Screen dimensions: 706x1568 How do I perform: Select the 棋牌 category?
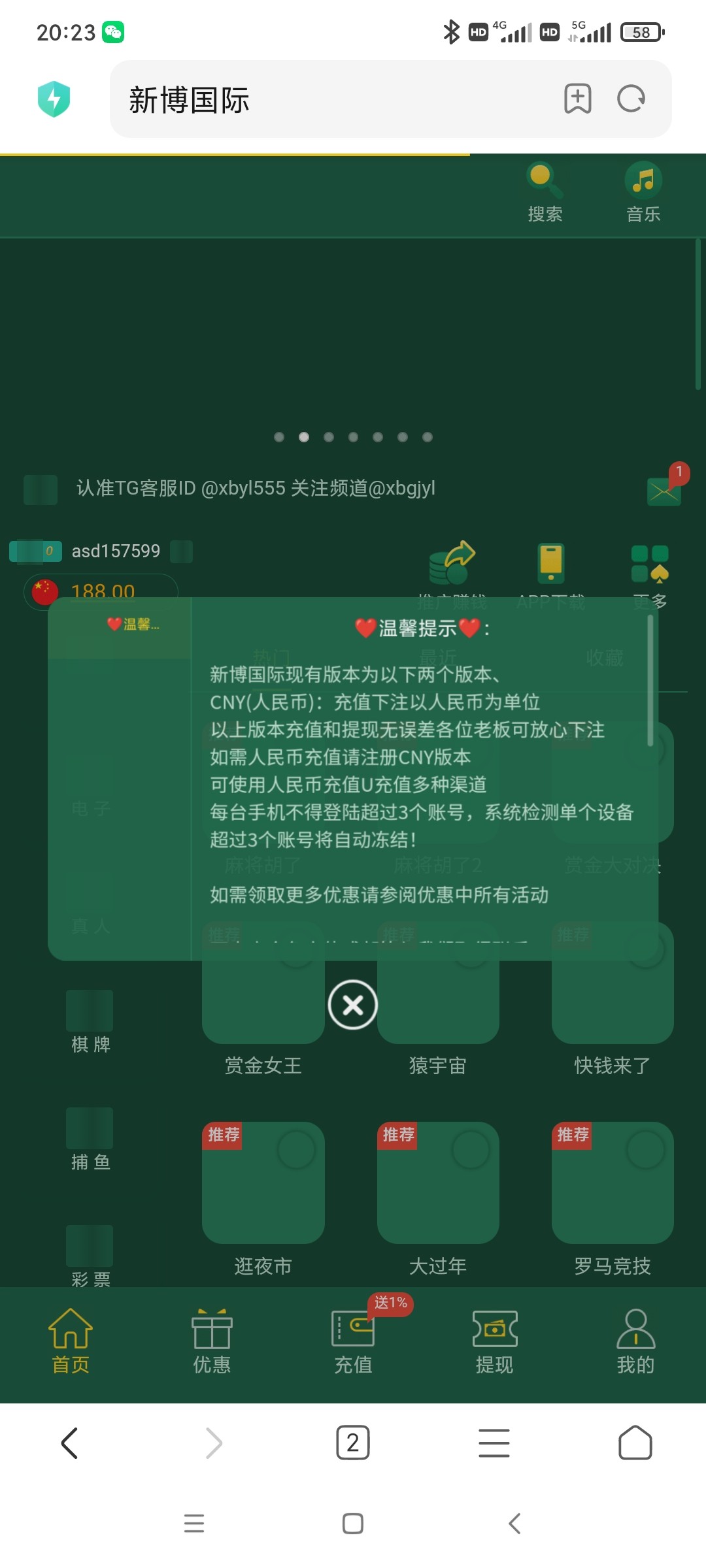90,1021
